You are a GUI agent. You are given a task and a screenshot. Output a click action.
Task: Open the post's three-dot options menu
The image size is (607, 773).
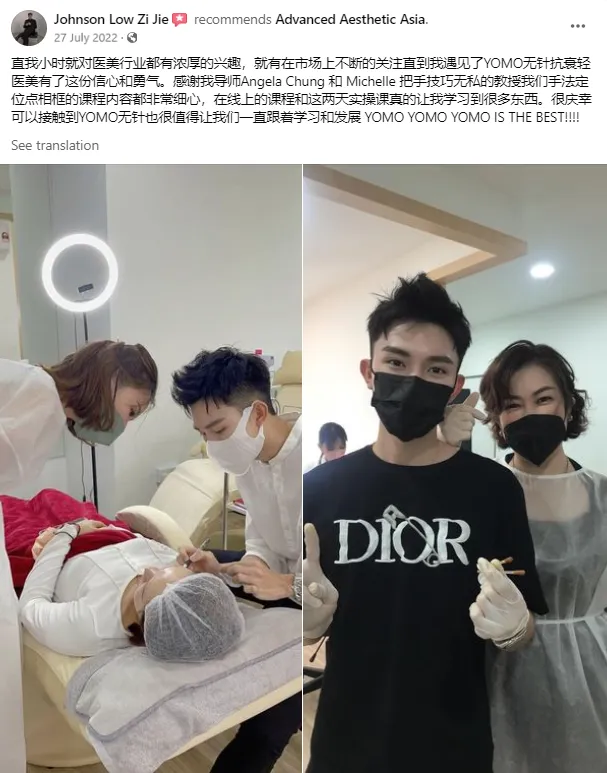pos(577,26)
